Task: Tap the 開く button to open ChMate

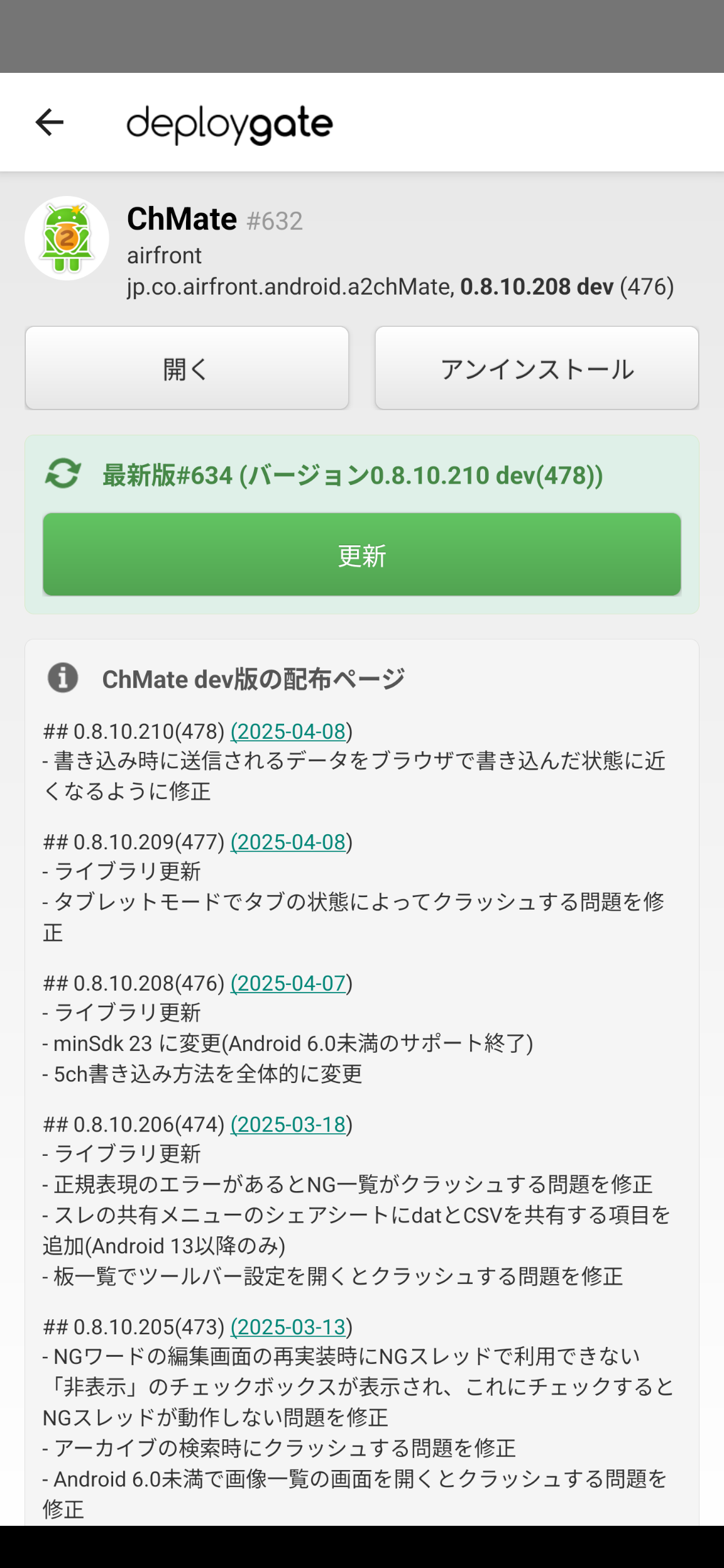Action: pyautogui.click(x=187, y=368)
